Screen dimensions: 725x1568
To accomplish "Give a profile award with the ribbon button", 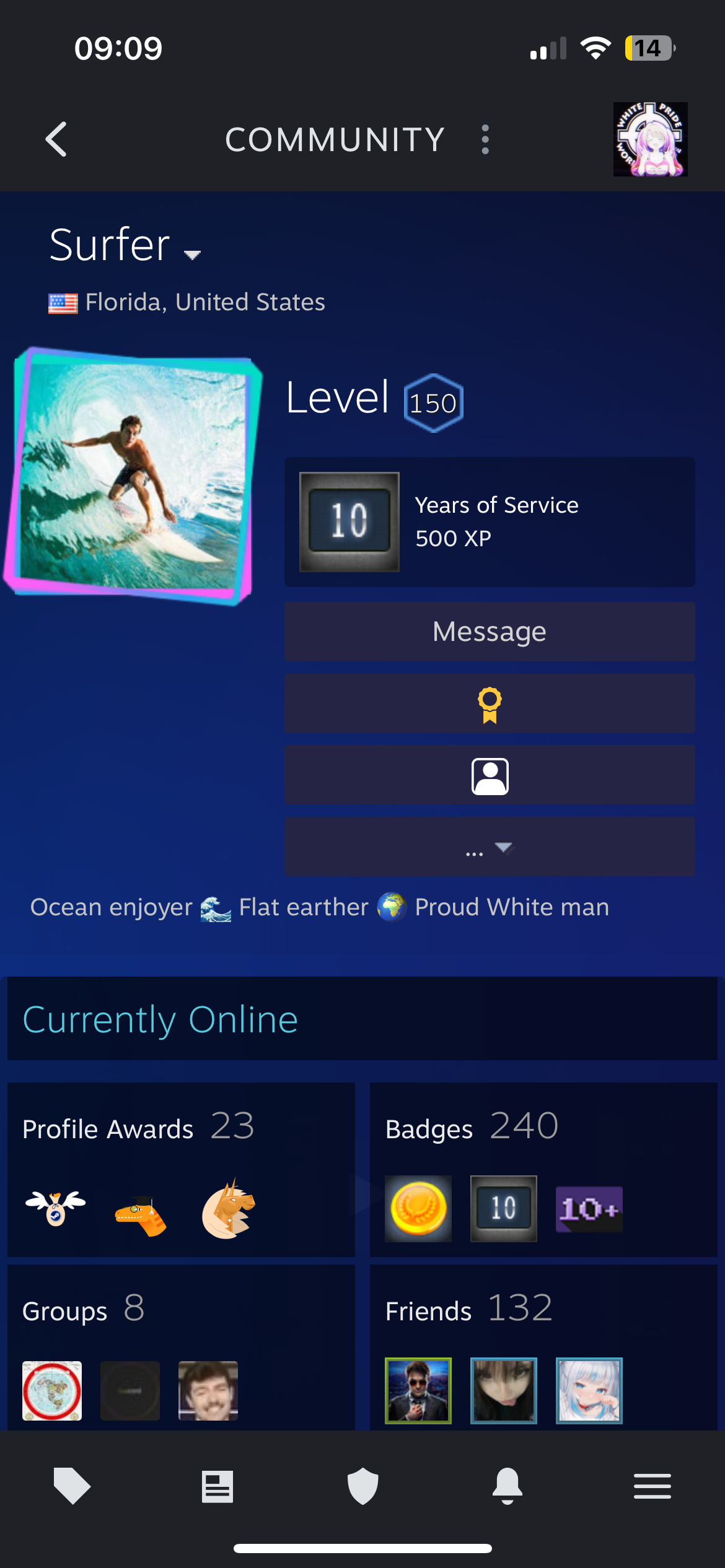I will pos(490,704).
